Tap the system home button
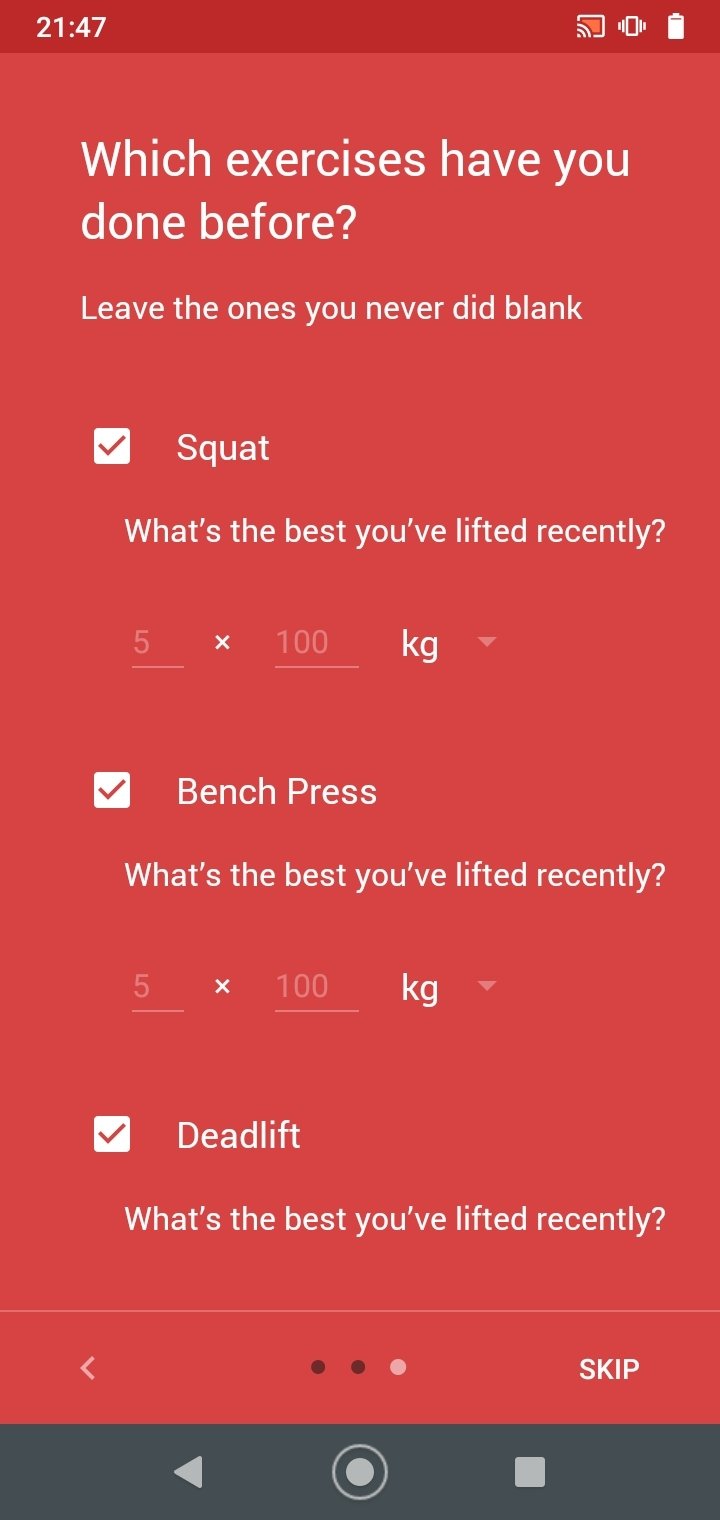The image size is (720, 1520). [360, 1472]
